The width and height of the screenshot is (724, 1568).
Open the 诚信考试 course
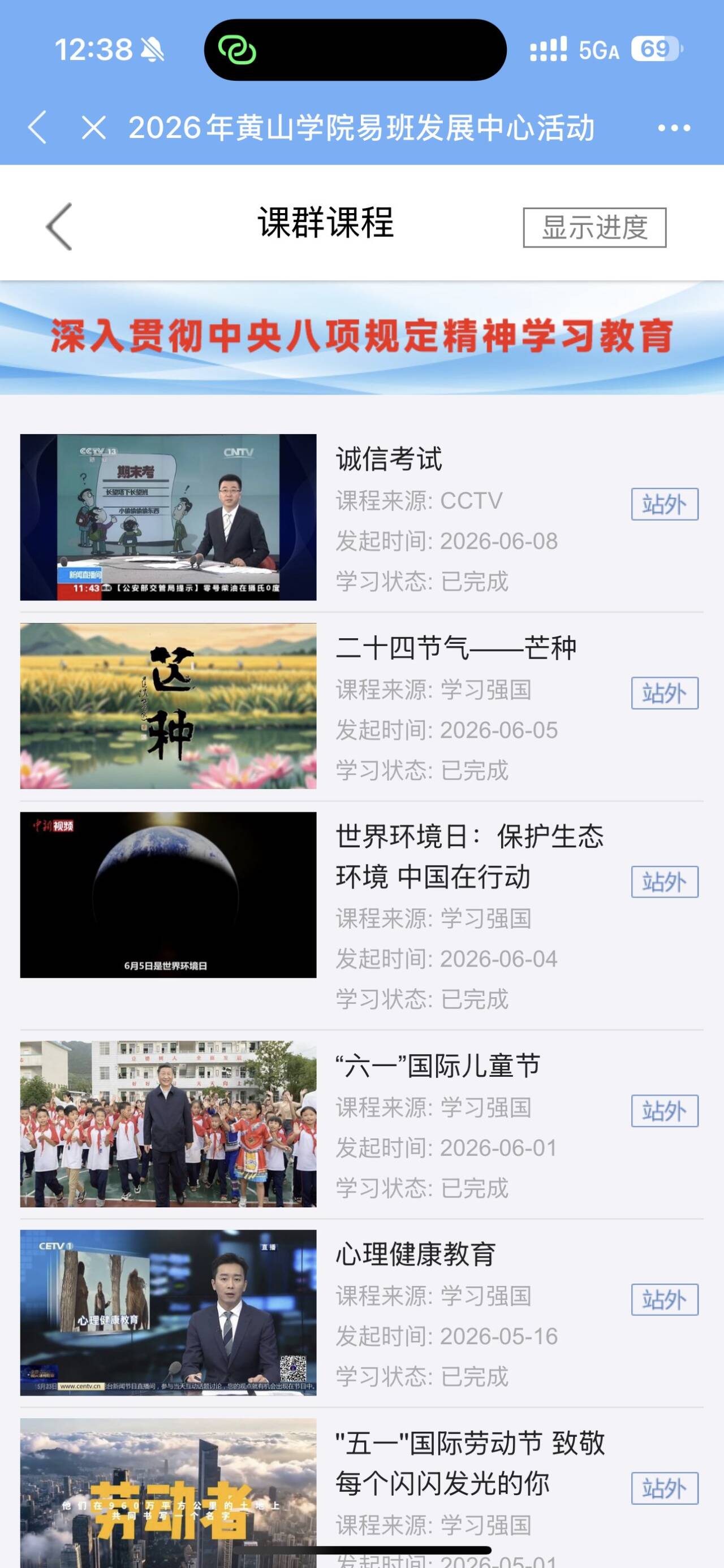click(361, 517)
